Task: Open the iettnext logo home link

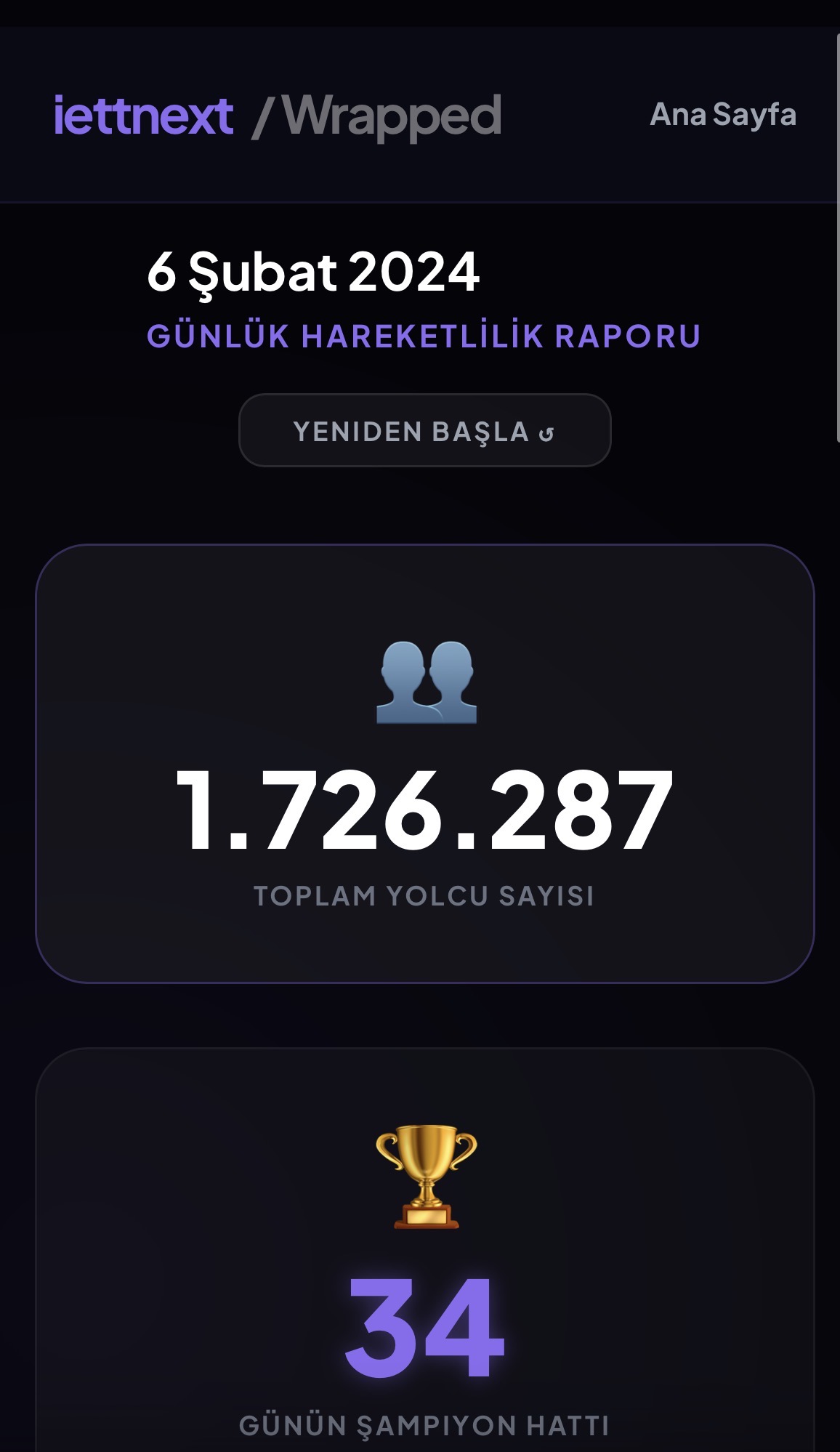Action: (144, 116)
